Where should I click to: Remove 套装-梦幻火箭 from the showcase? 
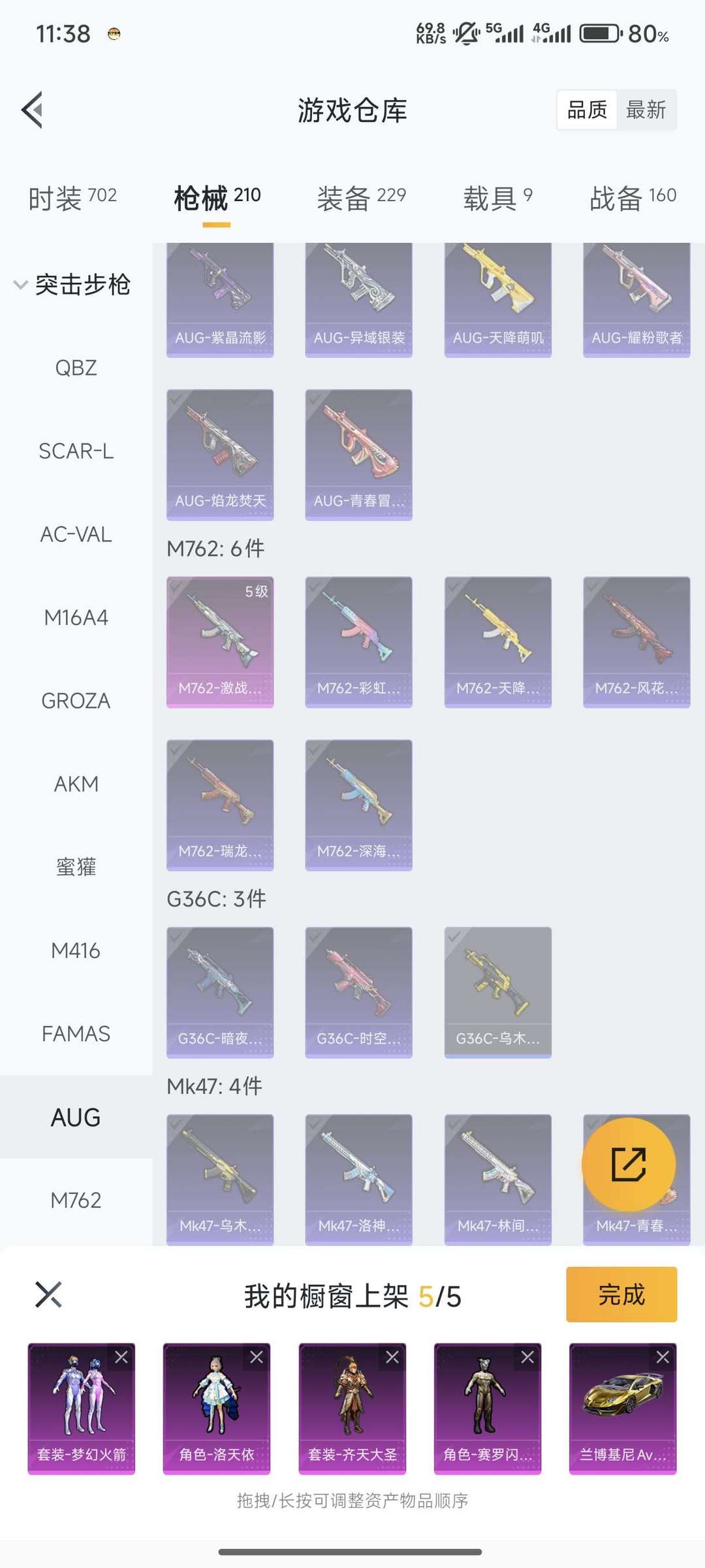121,1358
